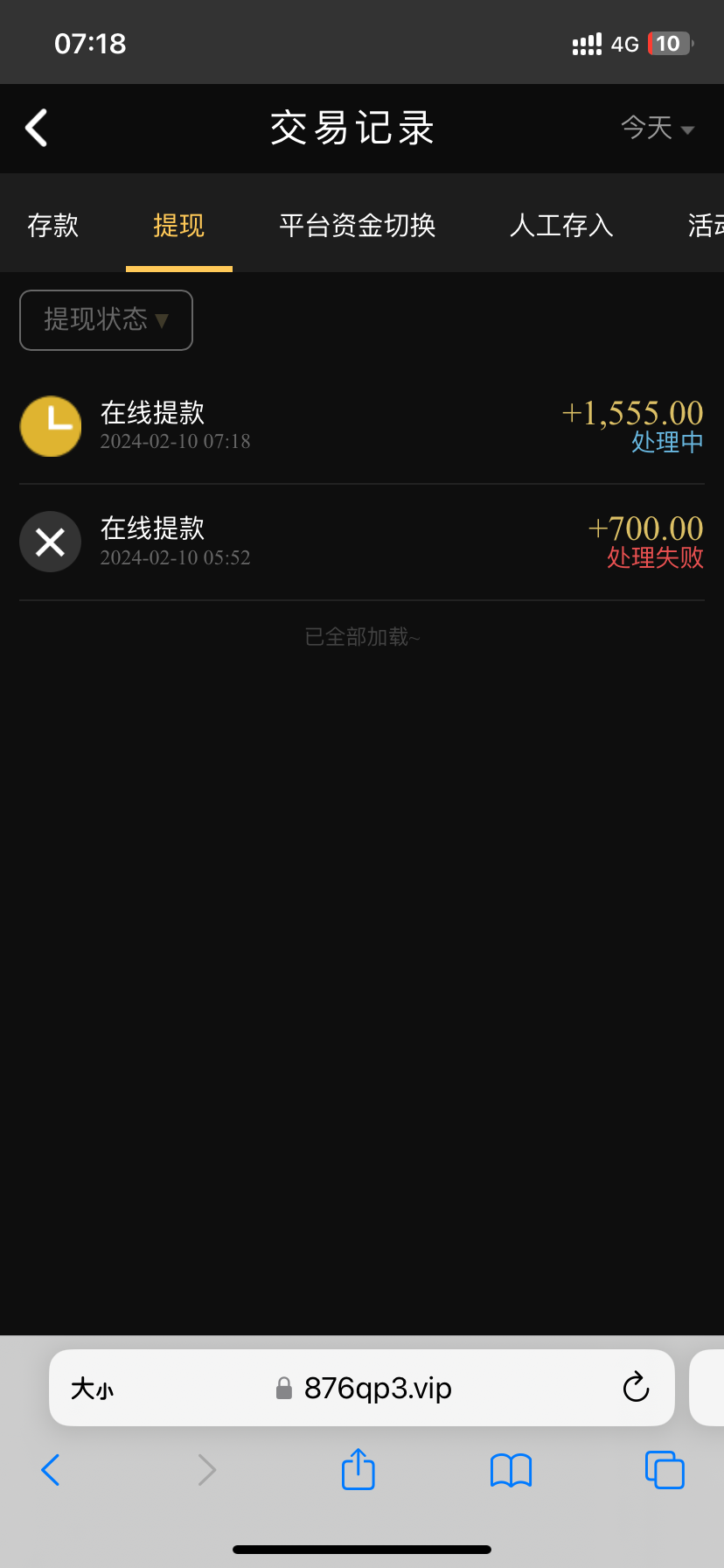Go back from the 交易记录 page
The image size is (724, 1568).
pos(37,129)
